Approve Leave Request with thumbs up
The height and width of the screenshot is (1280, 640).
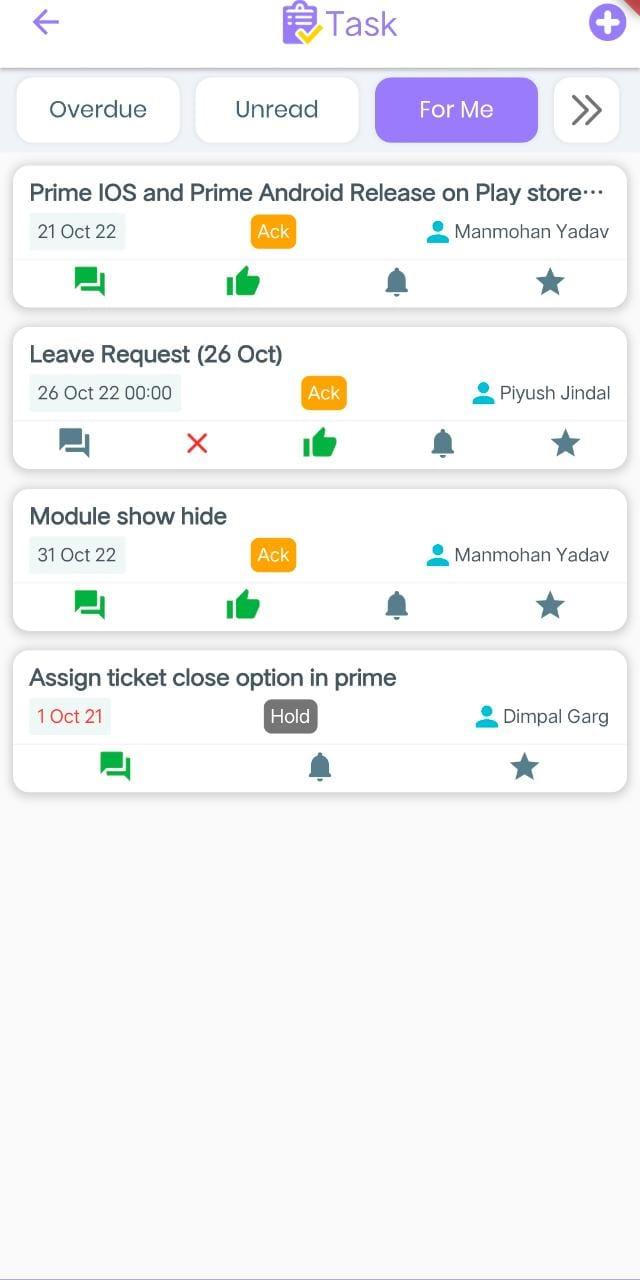[x=320, y=443]
